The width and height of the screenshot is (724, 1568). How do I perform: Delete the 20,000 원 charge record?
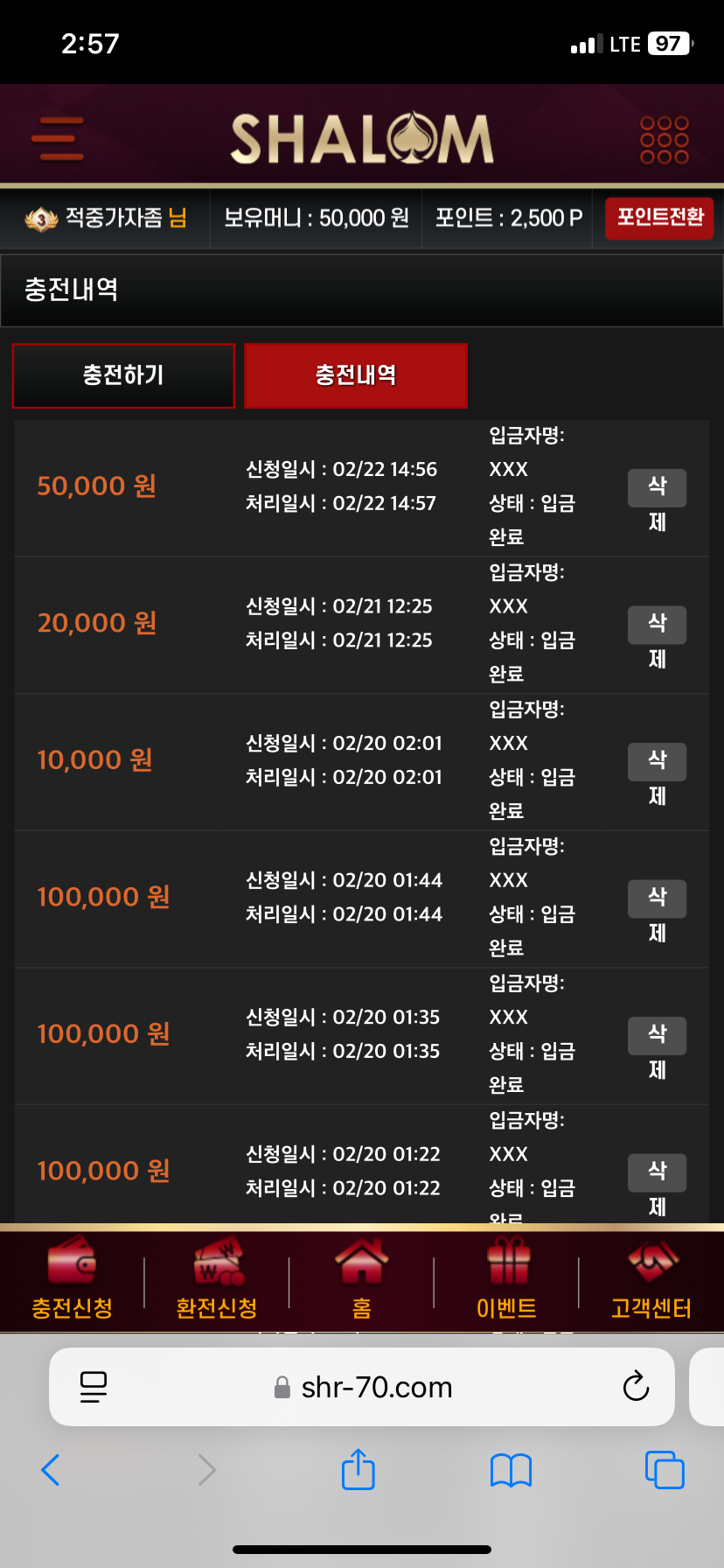pyautogui.click(x=658, y=625)
